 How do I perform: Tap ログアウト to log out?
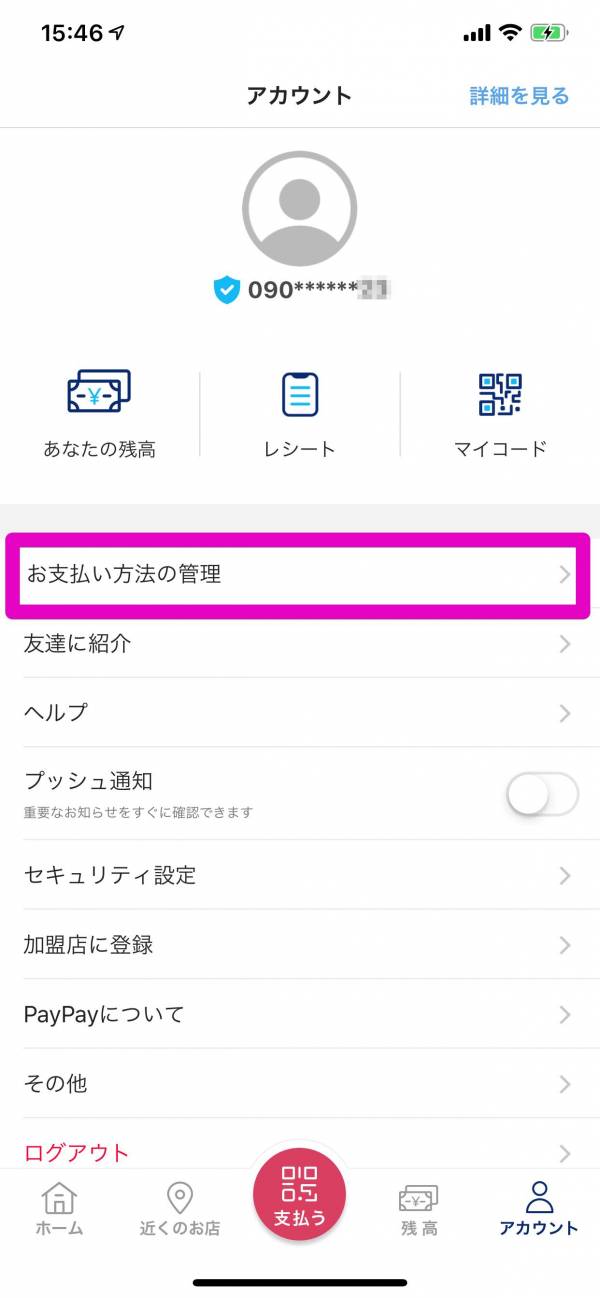78,1152
